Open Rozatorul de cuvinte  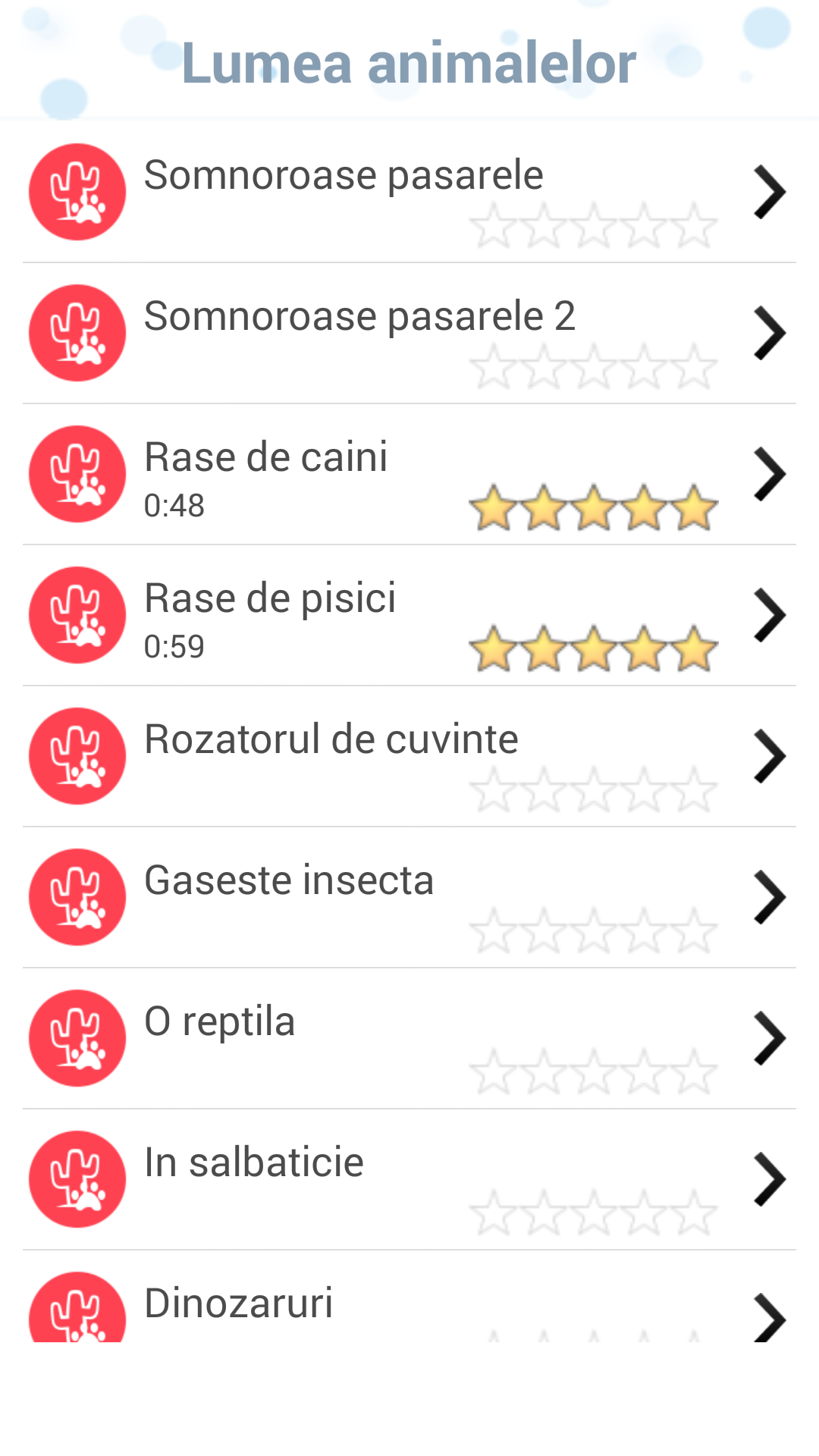(x=409, y=756)
